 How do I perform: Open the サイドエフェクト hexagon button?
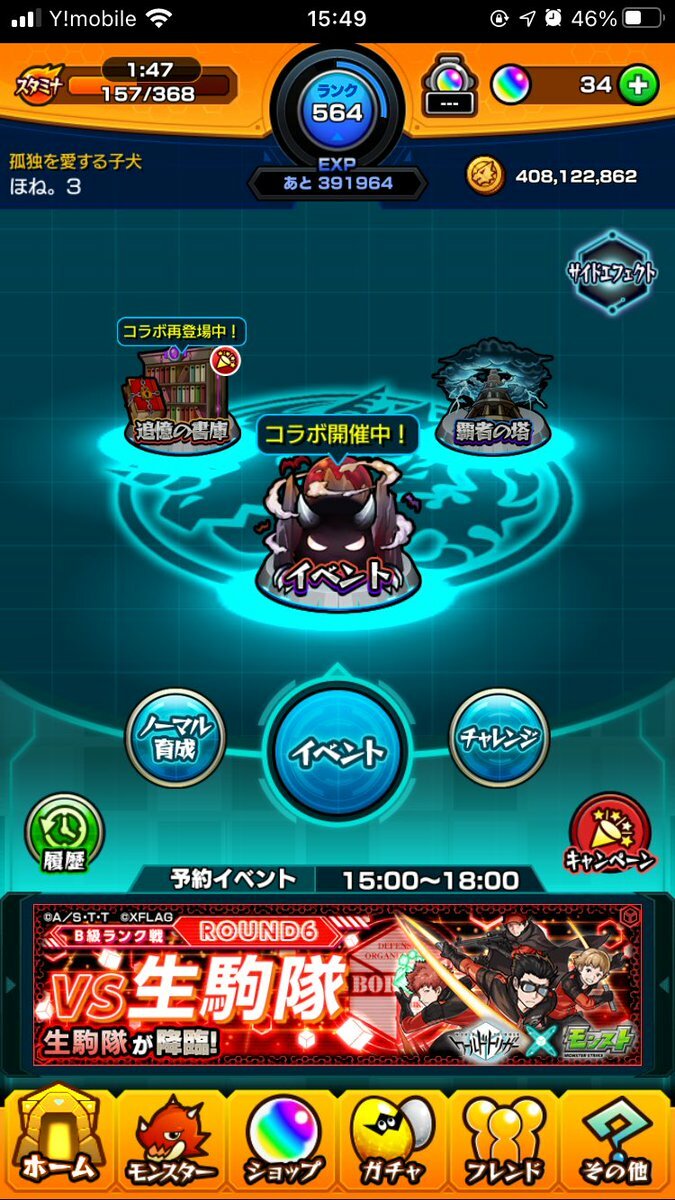click(x=613, y=271)
